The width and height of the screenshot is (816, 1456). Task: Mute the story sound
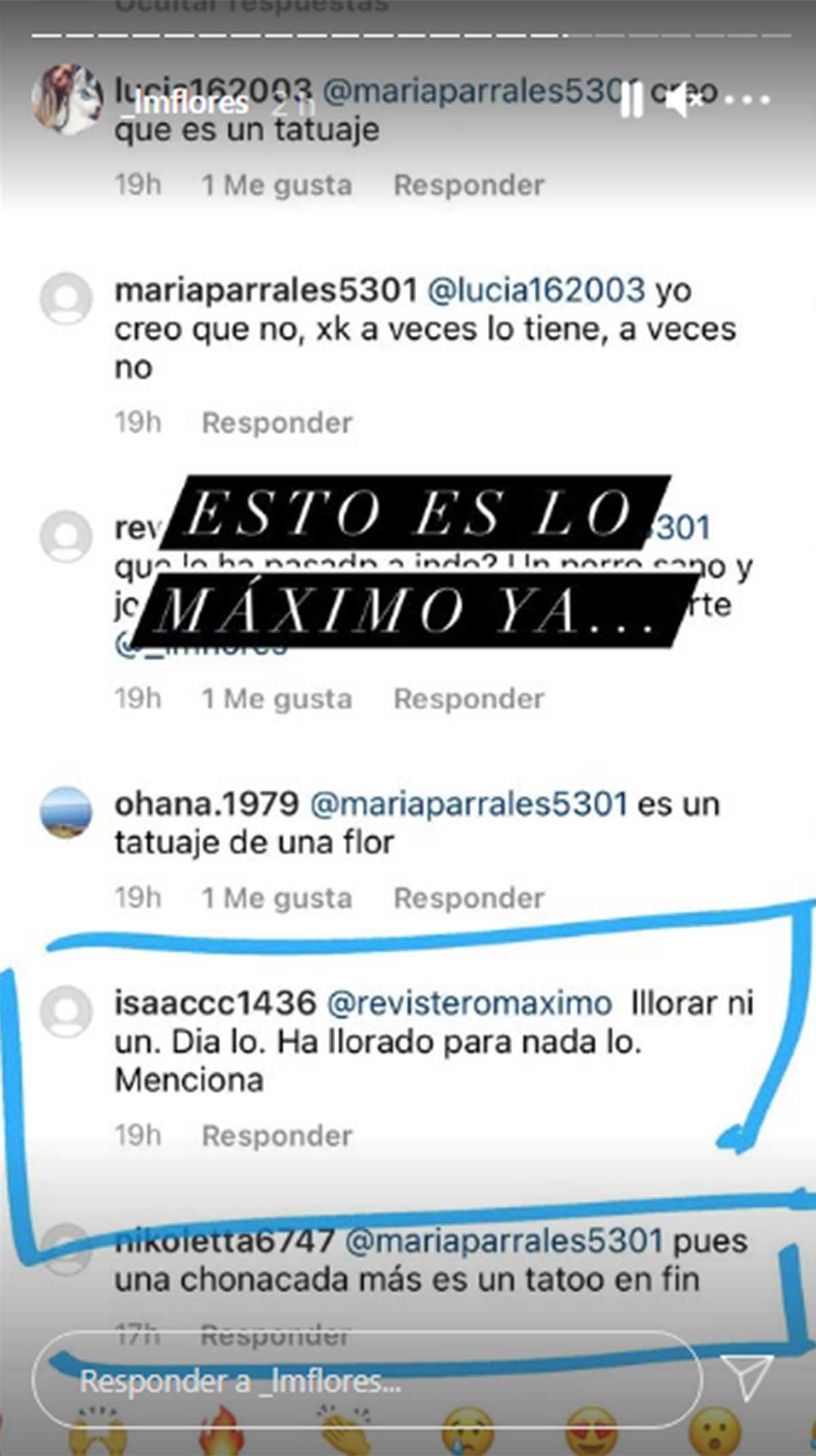point(681,101)
